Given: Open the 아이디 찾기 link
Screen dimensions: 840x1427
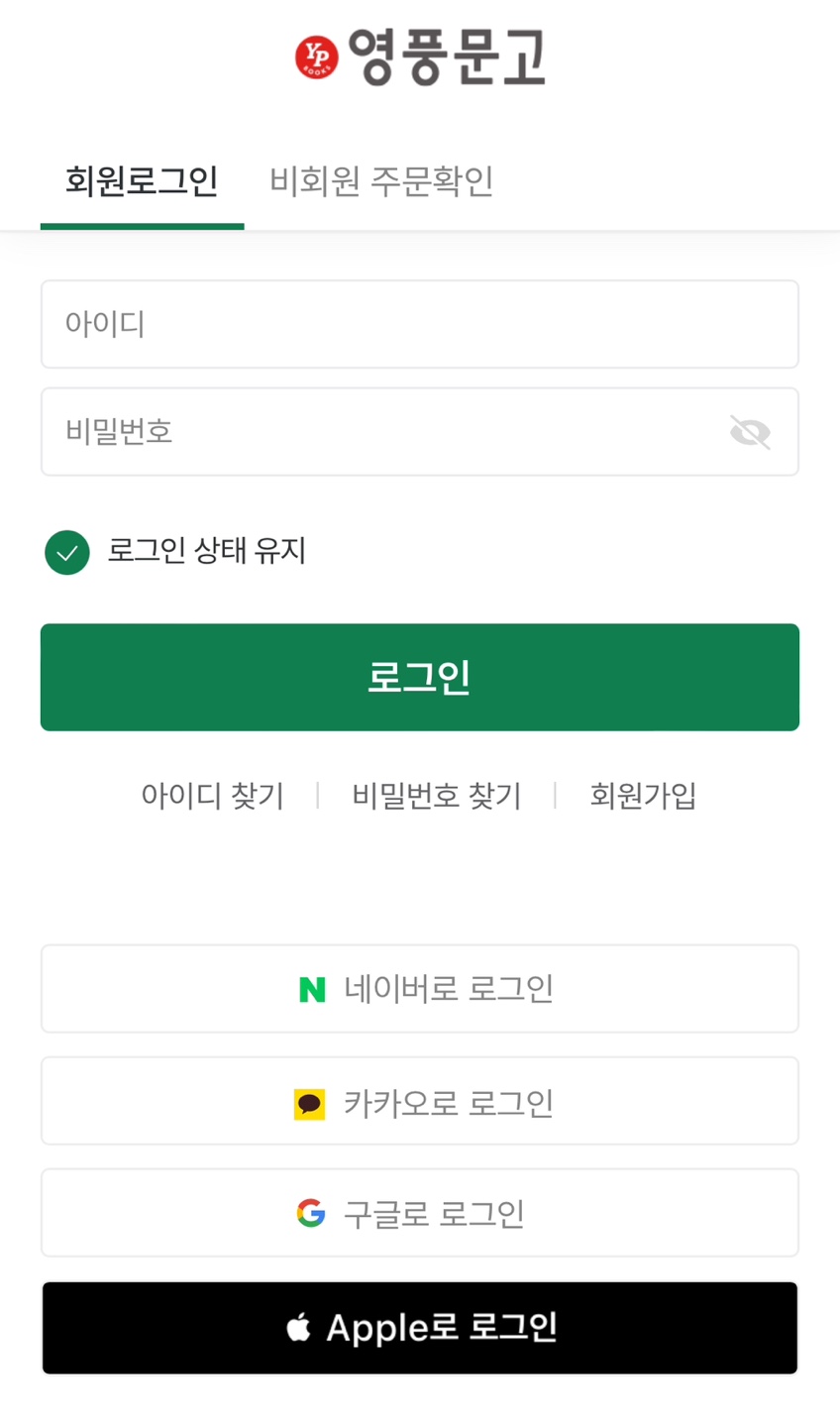Looking at the screenshot, I should pyautogui.click(x=213, y=796).
